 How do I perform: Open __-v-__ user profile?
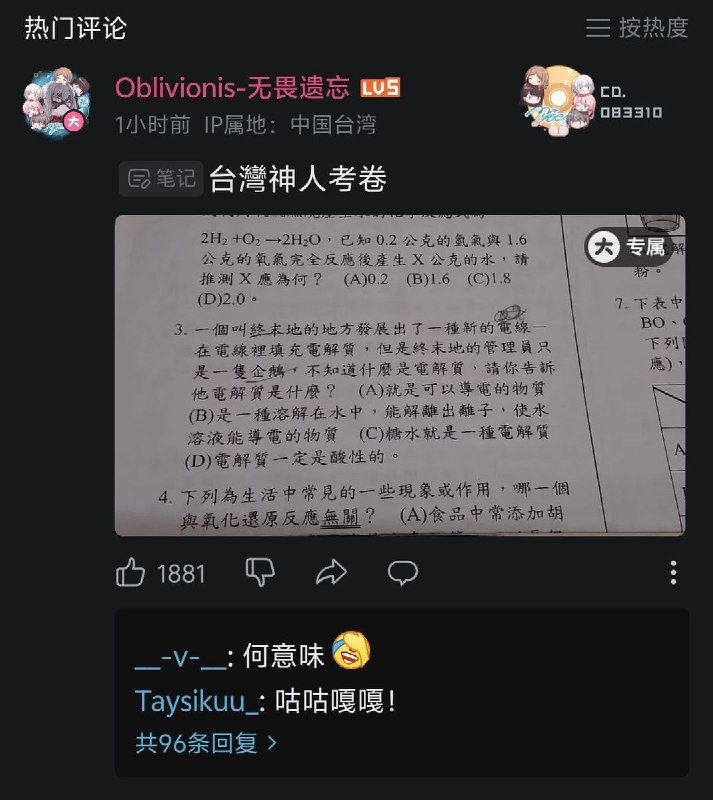(180, 655)
